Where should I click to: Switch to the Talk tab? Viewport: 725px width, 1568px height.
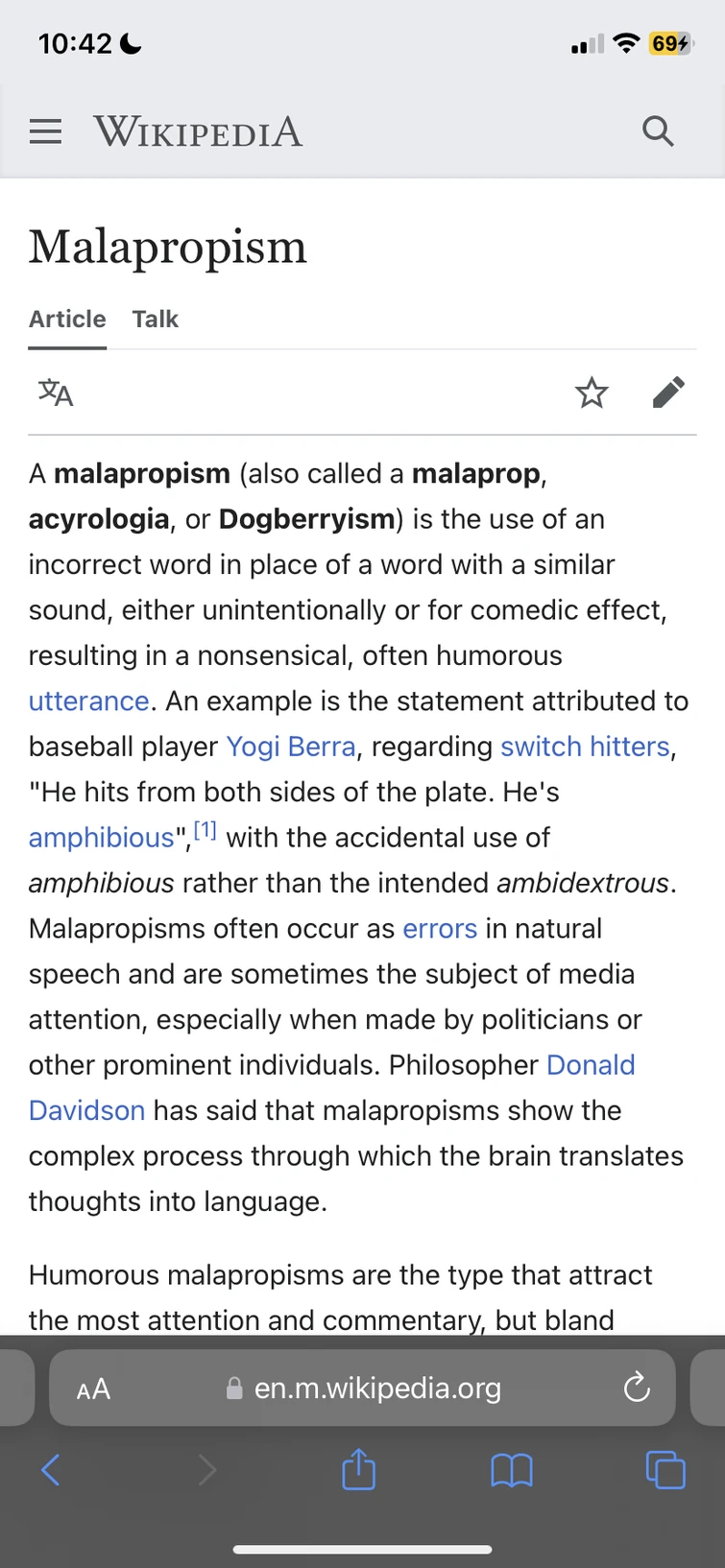tap(155, 319)
